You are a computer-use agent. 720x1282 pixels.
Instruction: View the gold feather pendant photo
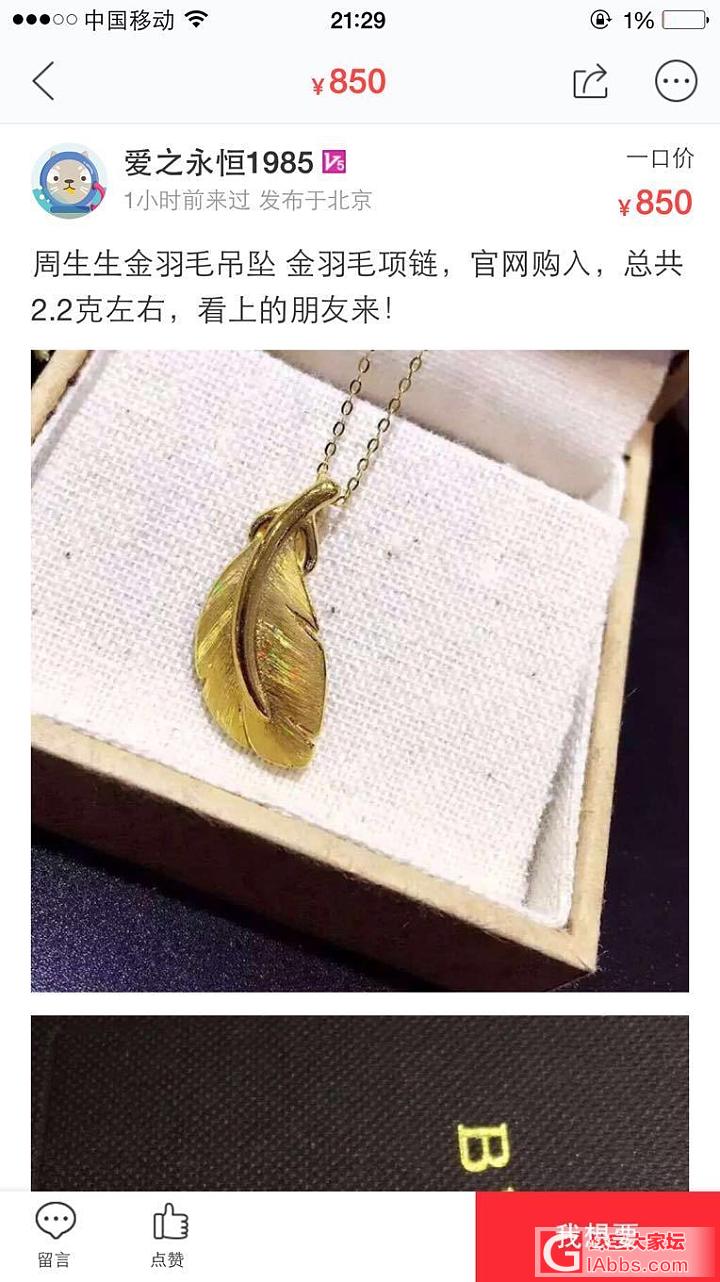pyautogui.click(x=359, y=670)
